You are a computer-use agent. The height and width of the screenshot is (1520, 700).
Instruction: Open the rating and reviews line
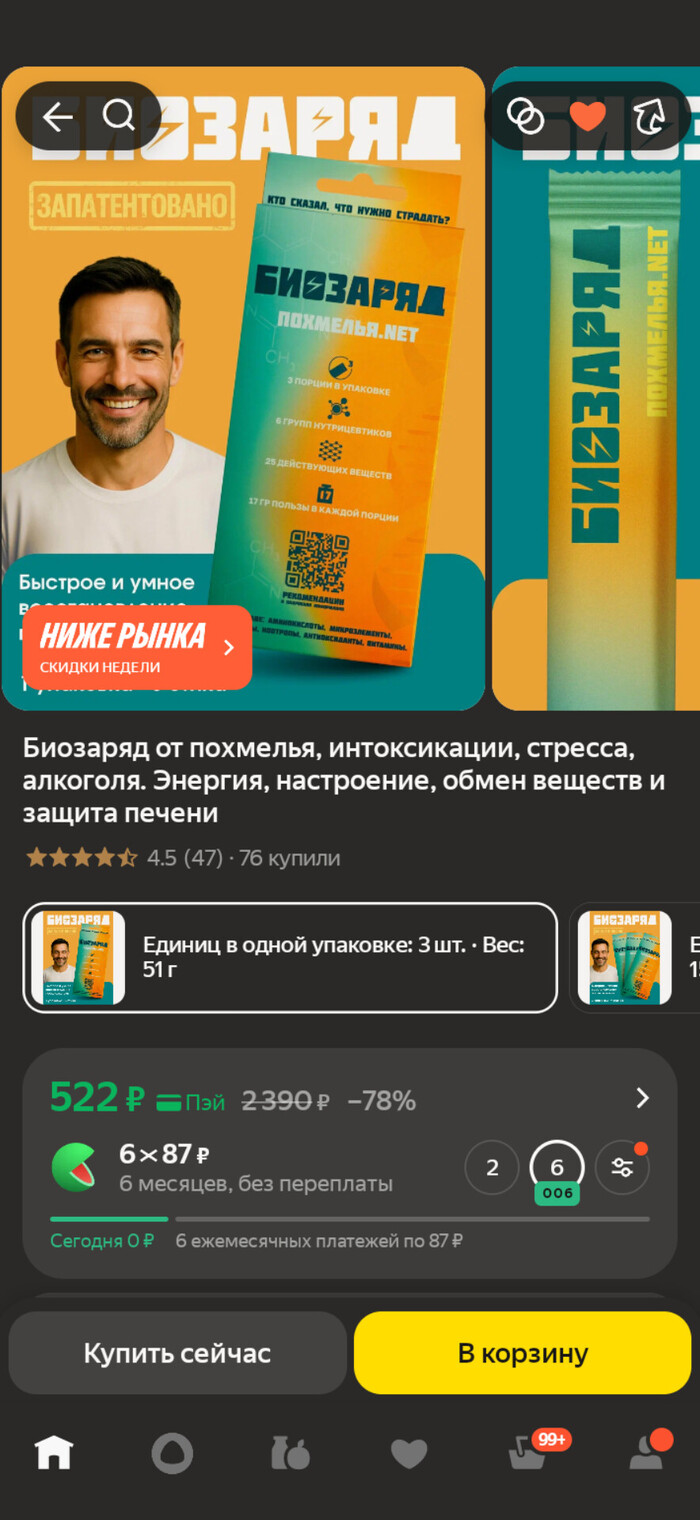point(182,858)
